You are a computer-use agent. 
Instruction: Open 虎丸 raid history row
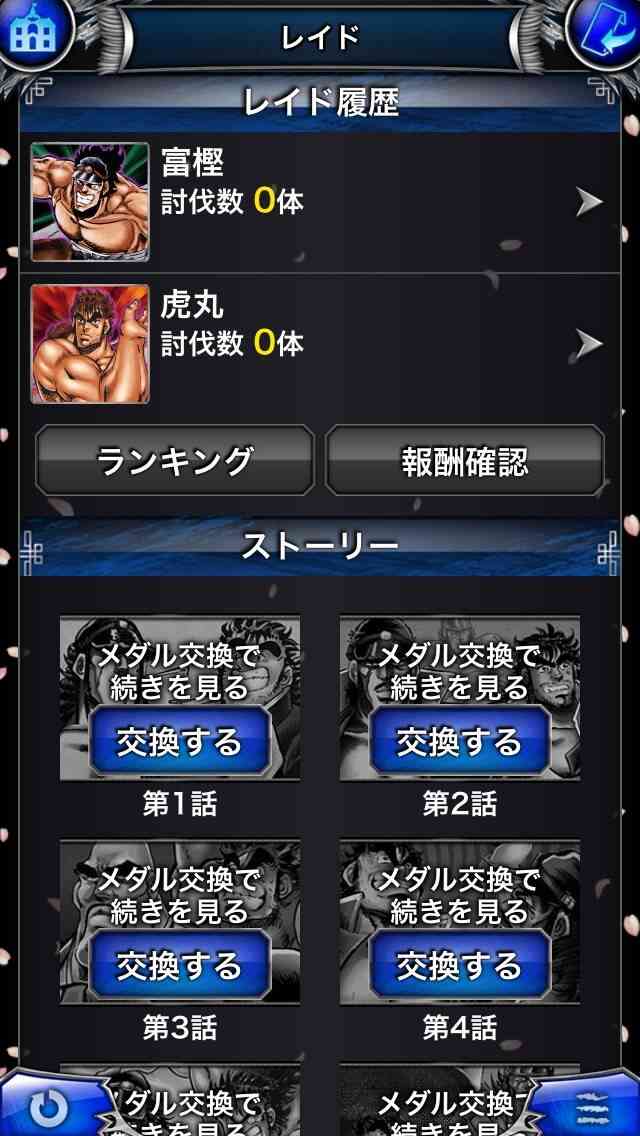(320, 344)
